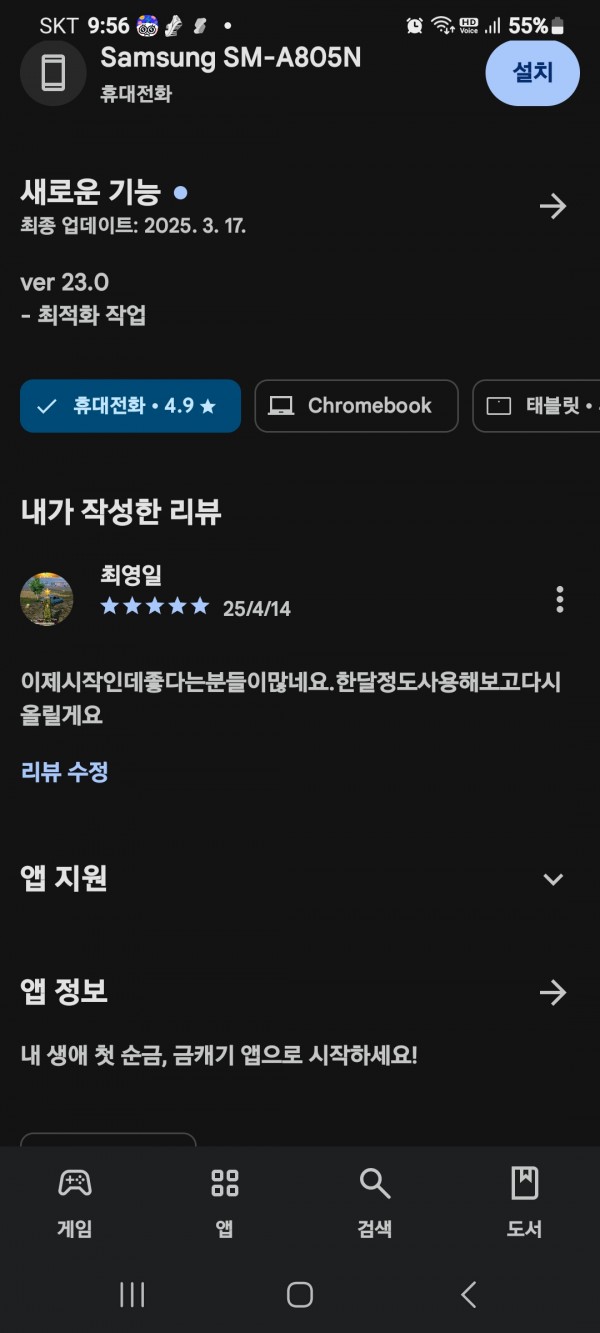This screenshot has width=600, height=1333.
Task: Select the Chromebook chip
Action: [356, 406]
